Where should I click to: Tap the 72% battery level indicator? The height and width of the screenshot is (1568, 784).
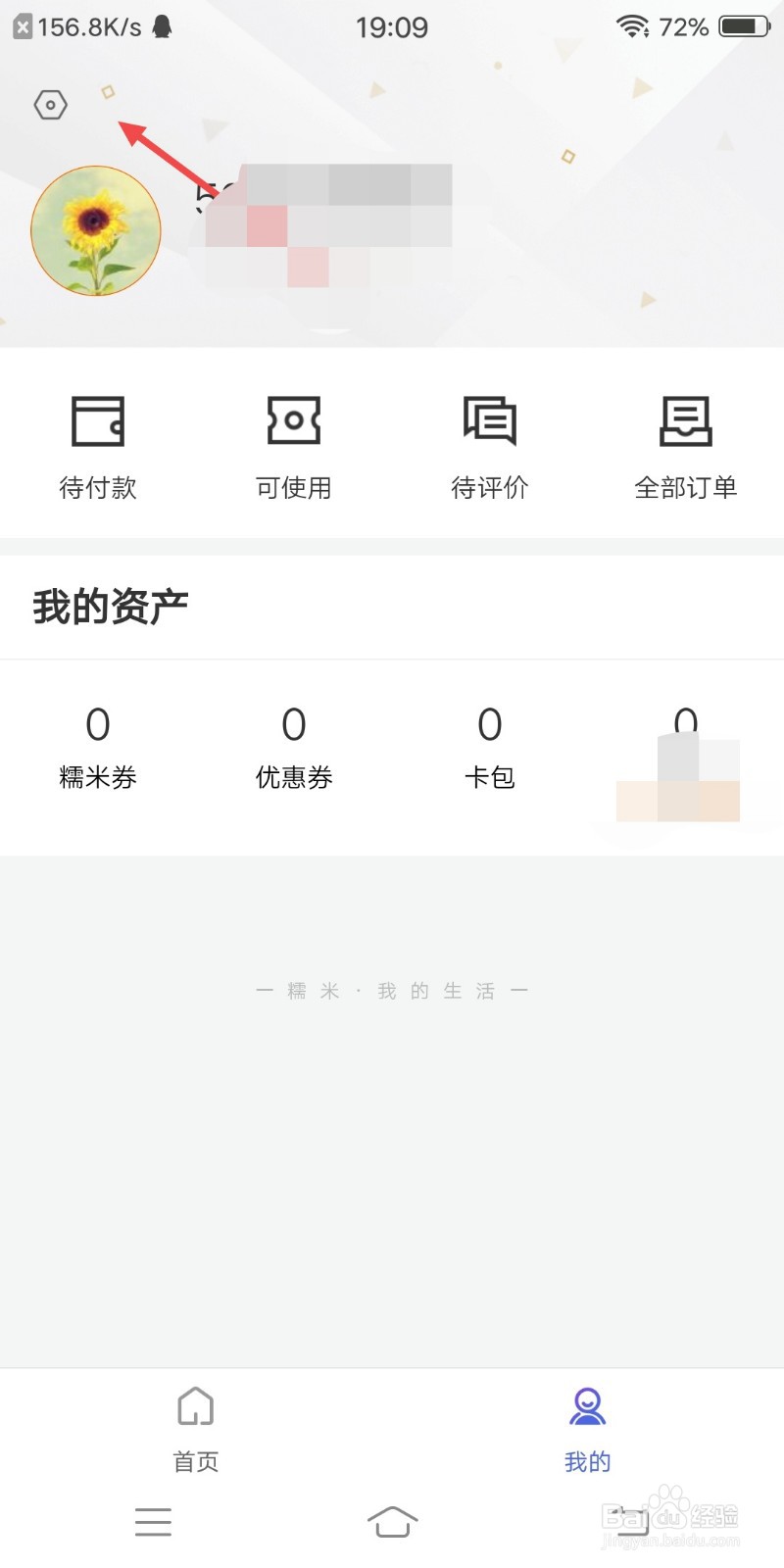[683, 26]
